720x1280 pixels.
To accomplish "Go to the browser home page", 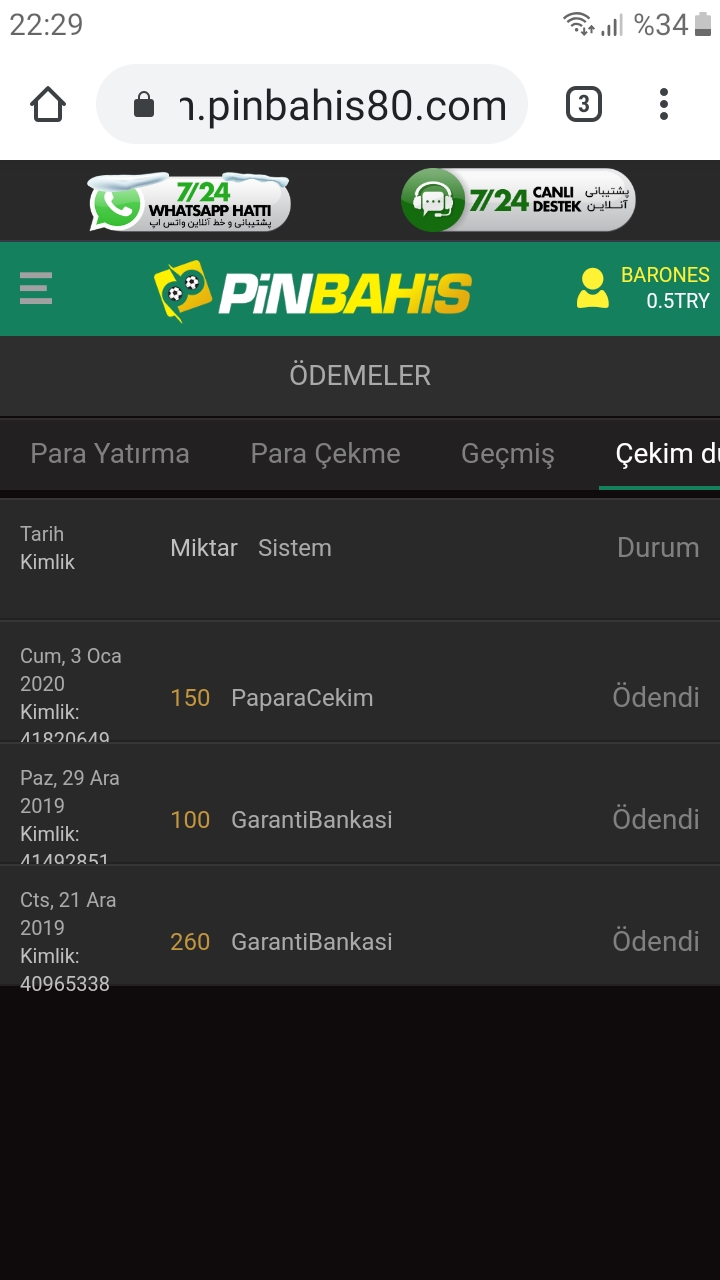I will point(48,105).
